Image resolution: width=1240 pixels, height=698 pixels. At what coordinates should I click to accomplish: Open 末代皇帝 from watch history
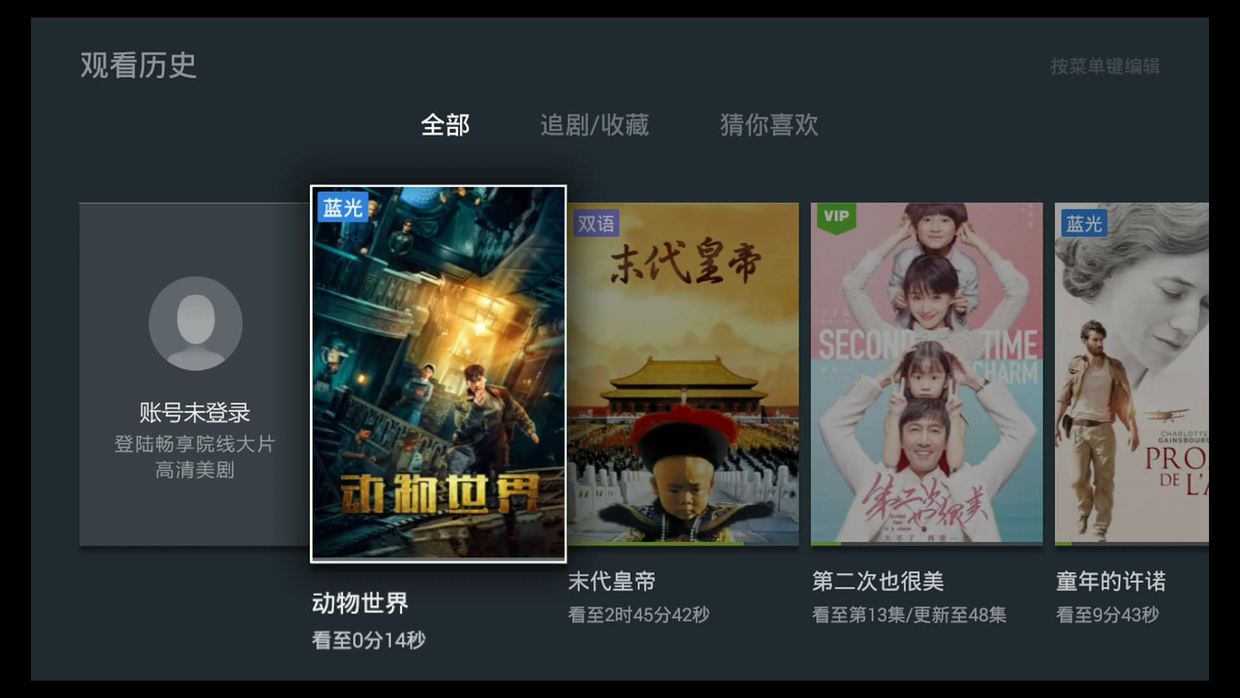pyautogui.click(x=683, y=374)
